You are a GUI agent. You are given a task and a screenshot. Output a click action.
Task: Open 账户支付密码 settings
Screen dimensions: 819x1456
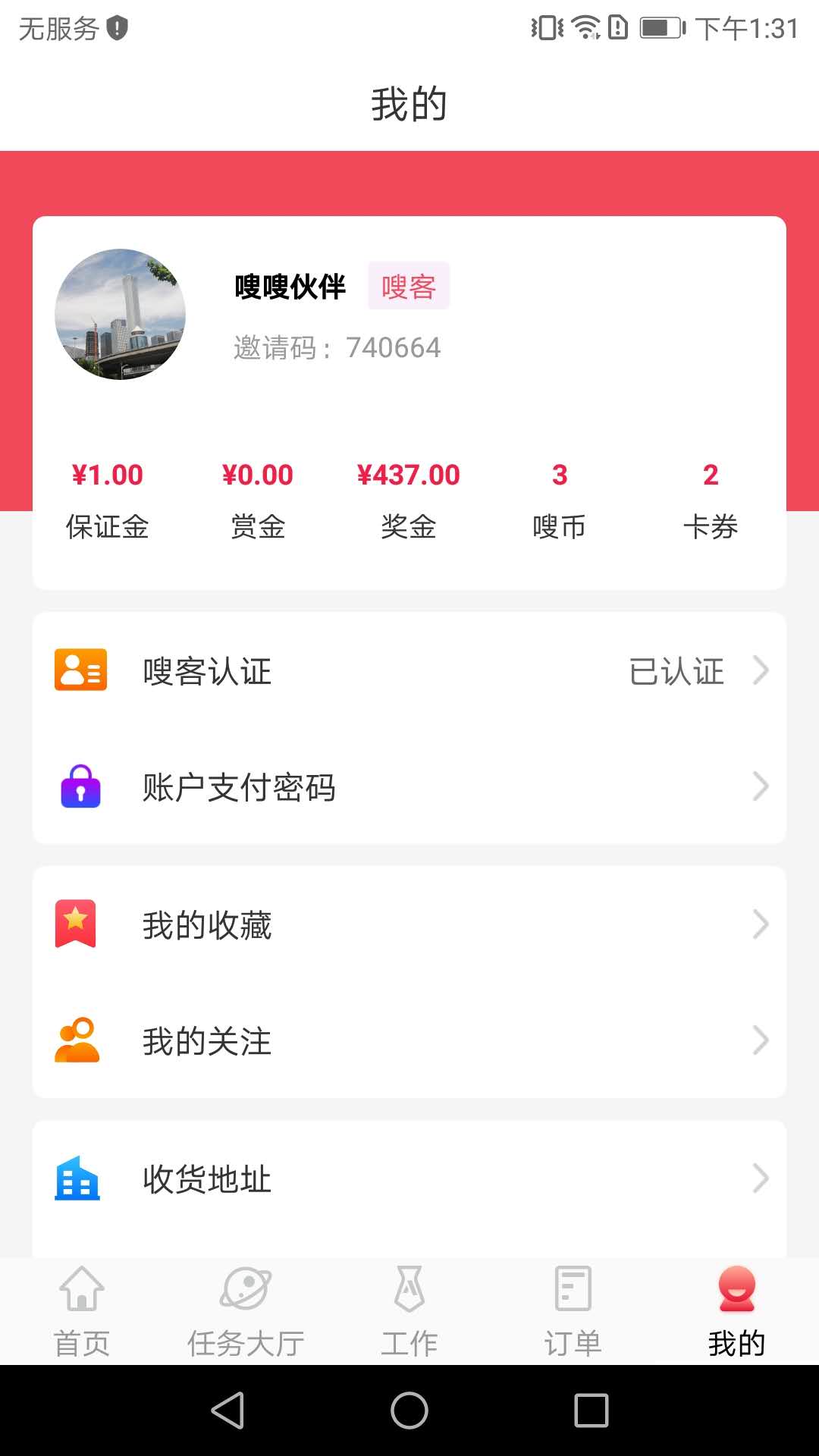click(409, 786)
